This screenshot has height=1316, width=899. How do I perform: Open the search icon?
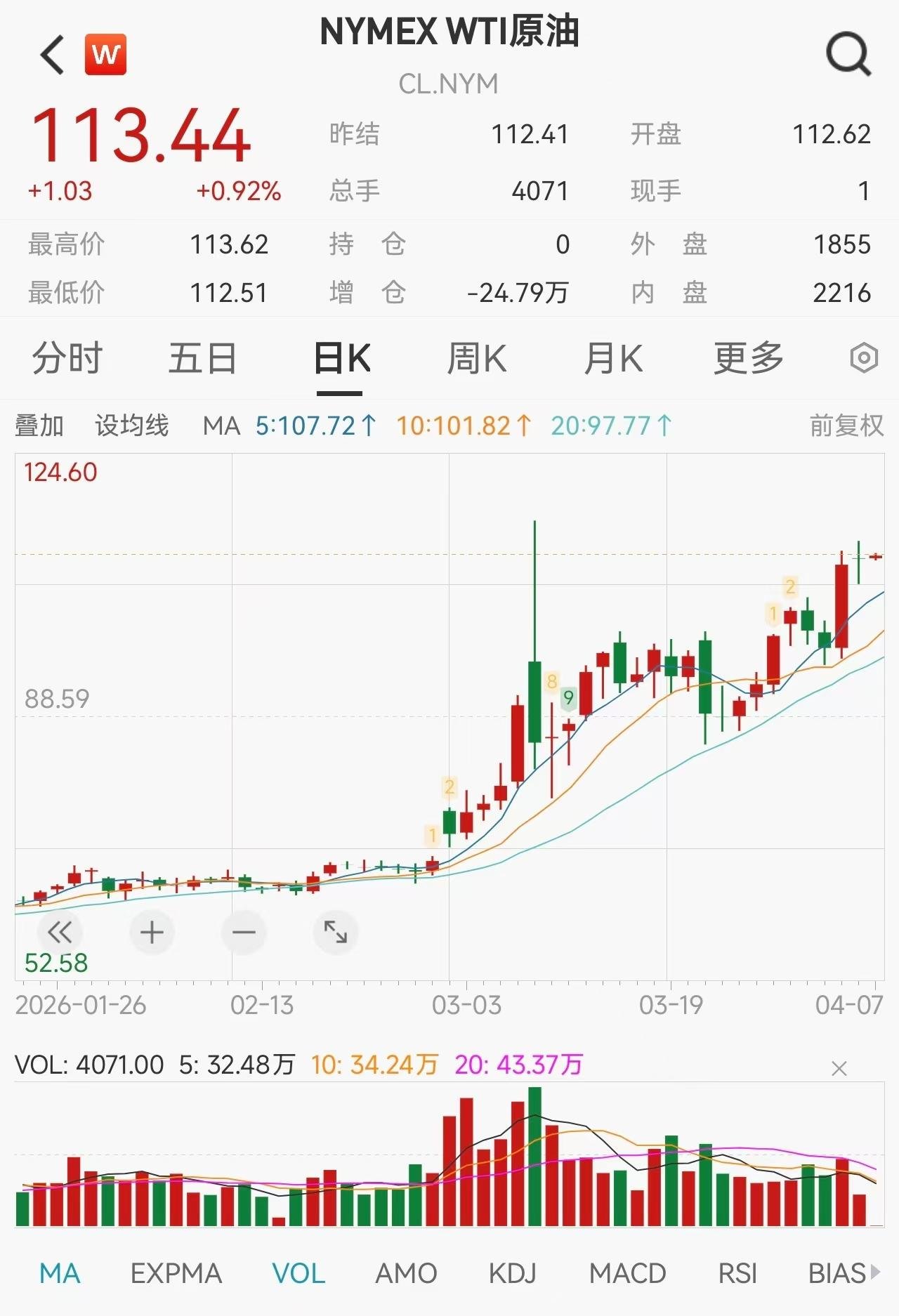848,54
